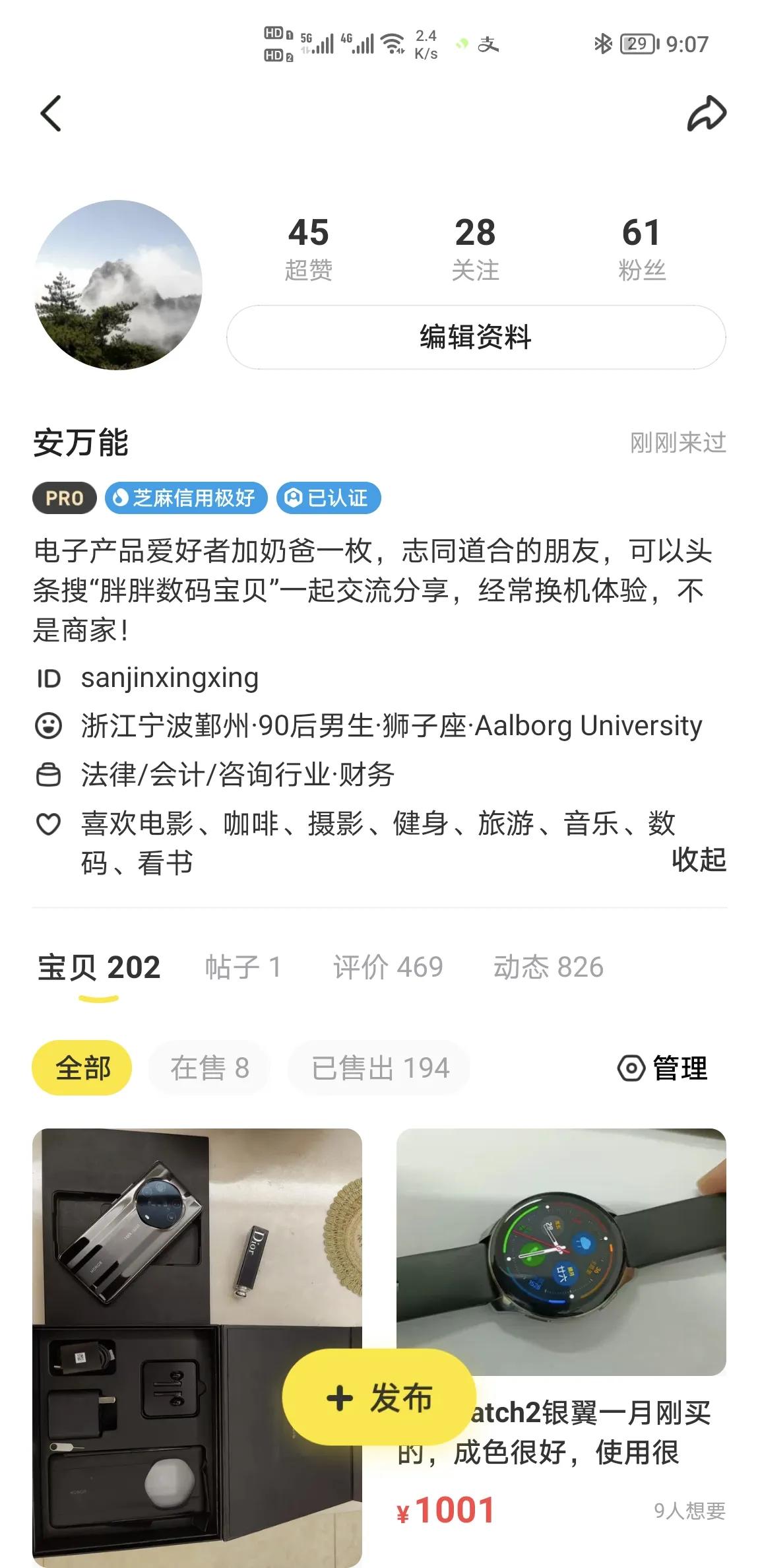760x1568 pixels.
Task: Click the ID label icon
Action: click(x=47, y=677)
